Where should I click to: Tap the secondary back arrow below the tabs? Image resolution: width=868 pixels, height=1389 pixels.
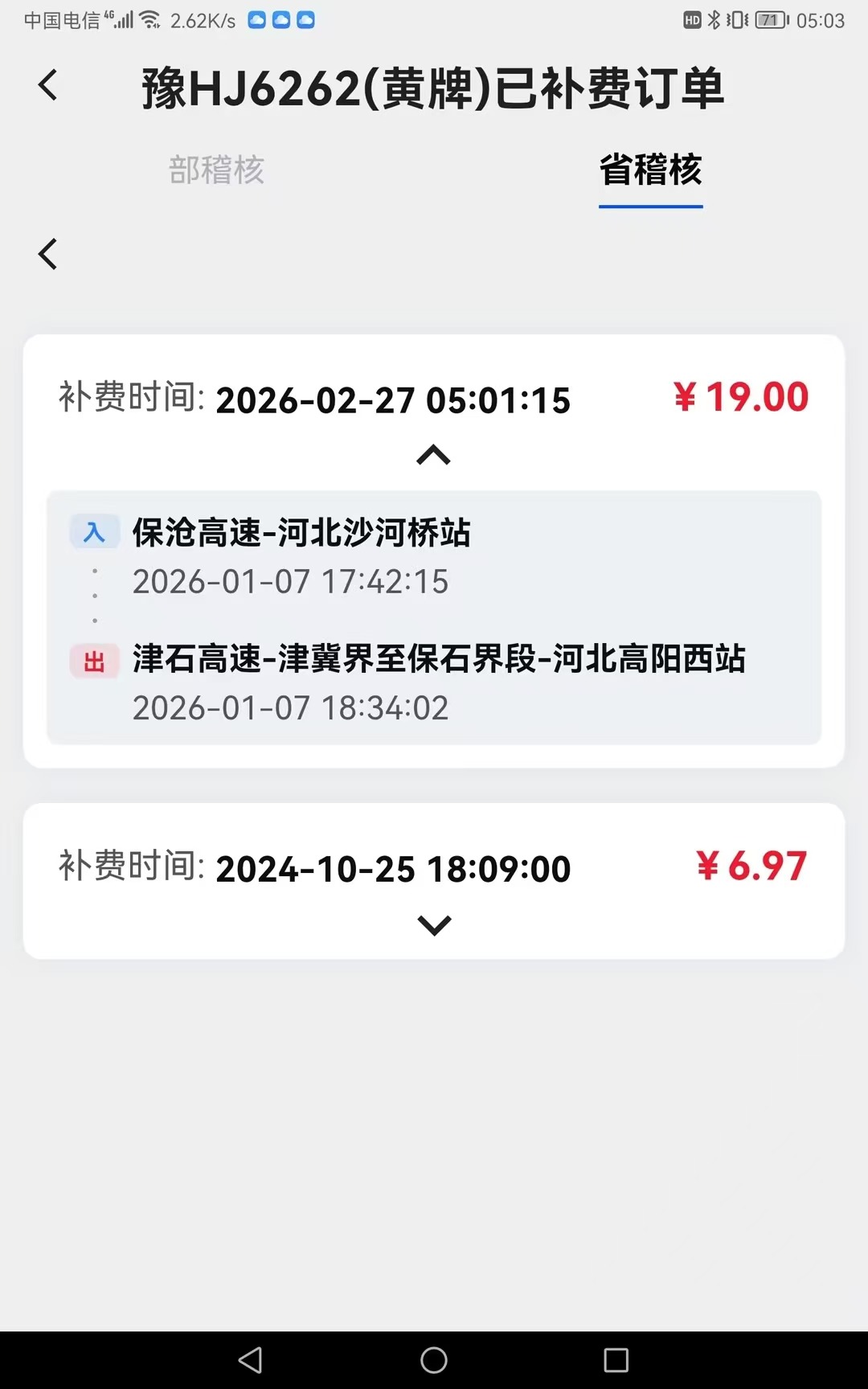click(47, 253)
